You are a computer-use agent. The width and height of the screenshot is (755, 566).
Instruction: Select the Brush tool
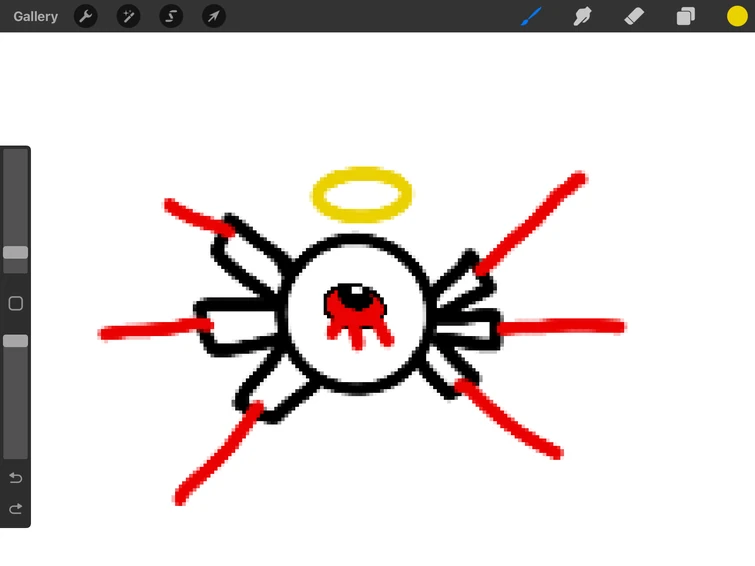(531, 16)
